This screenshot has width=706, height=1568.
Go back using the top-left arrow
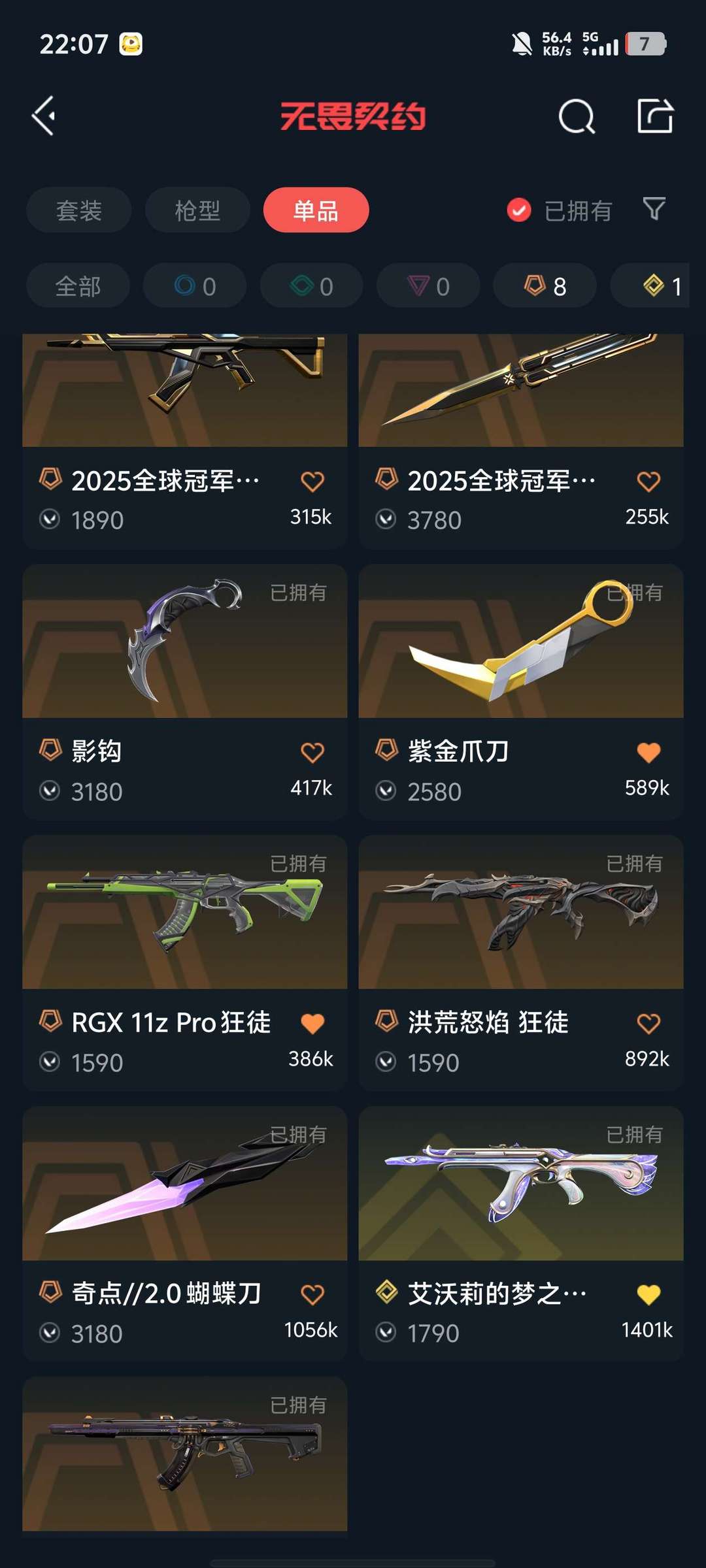click(44, 116)
